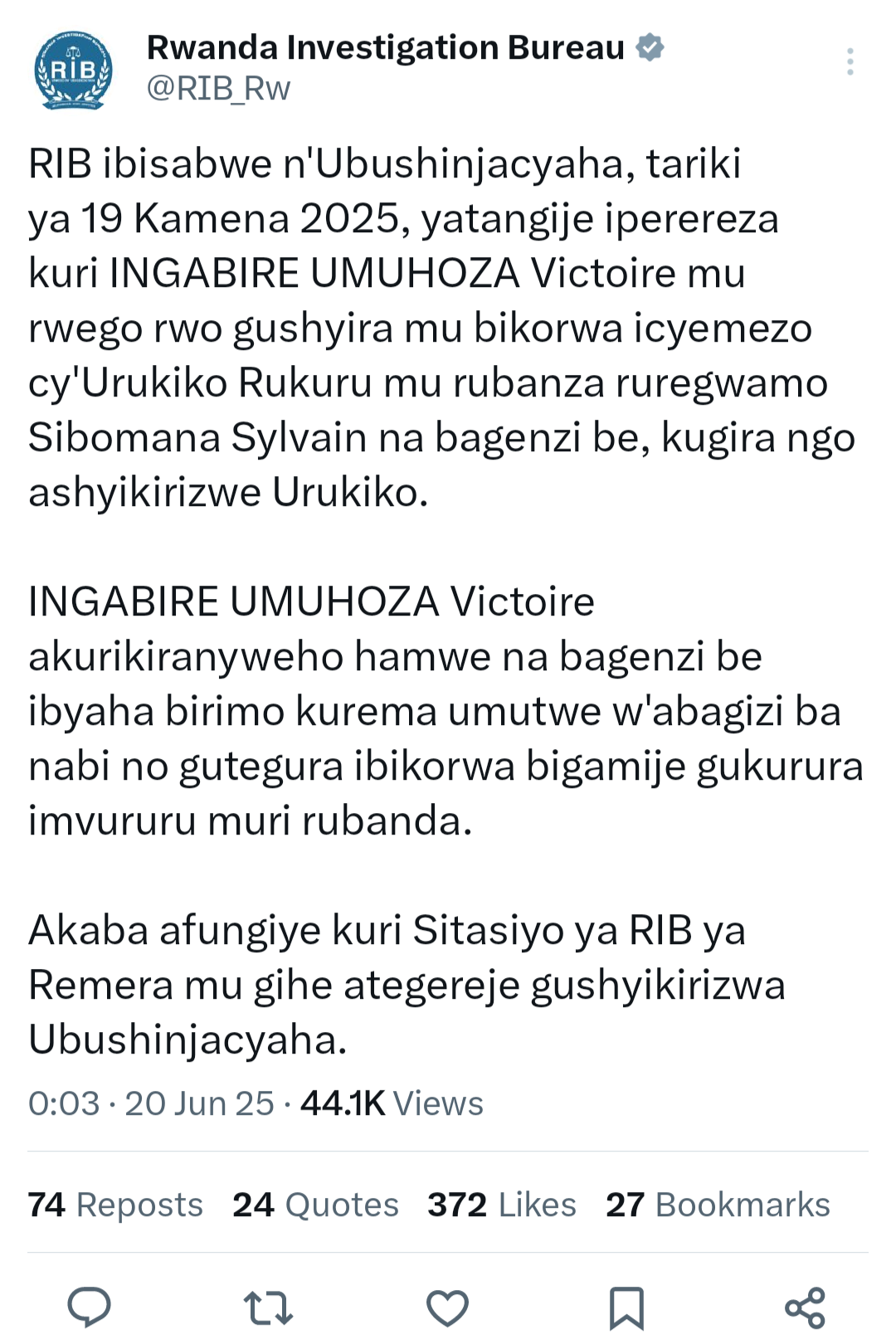Reply to this RIB post

click(89, 1307)
